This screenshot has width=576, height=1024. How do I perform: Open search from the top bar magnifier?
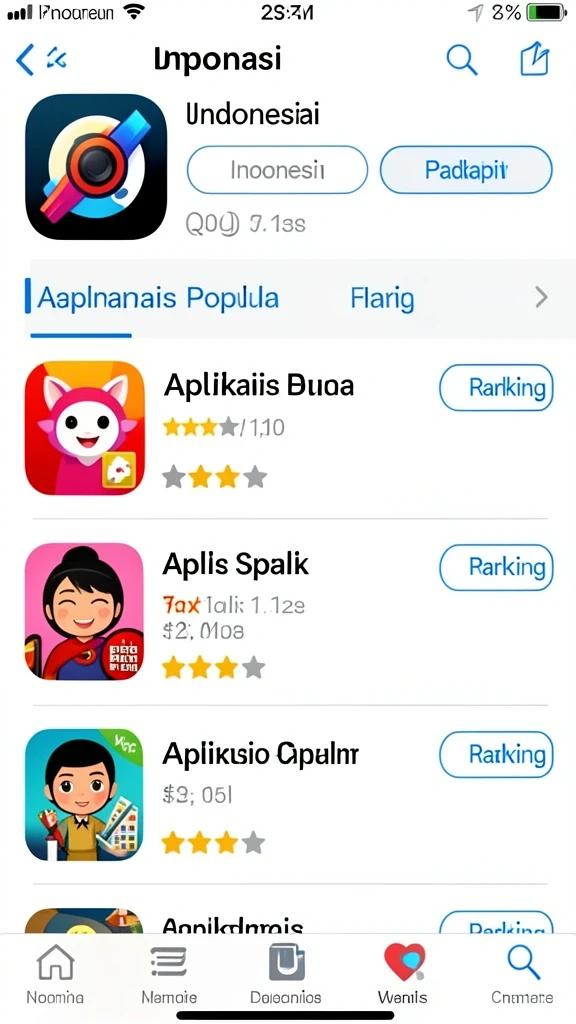pos(462,59)
